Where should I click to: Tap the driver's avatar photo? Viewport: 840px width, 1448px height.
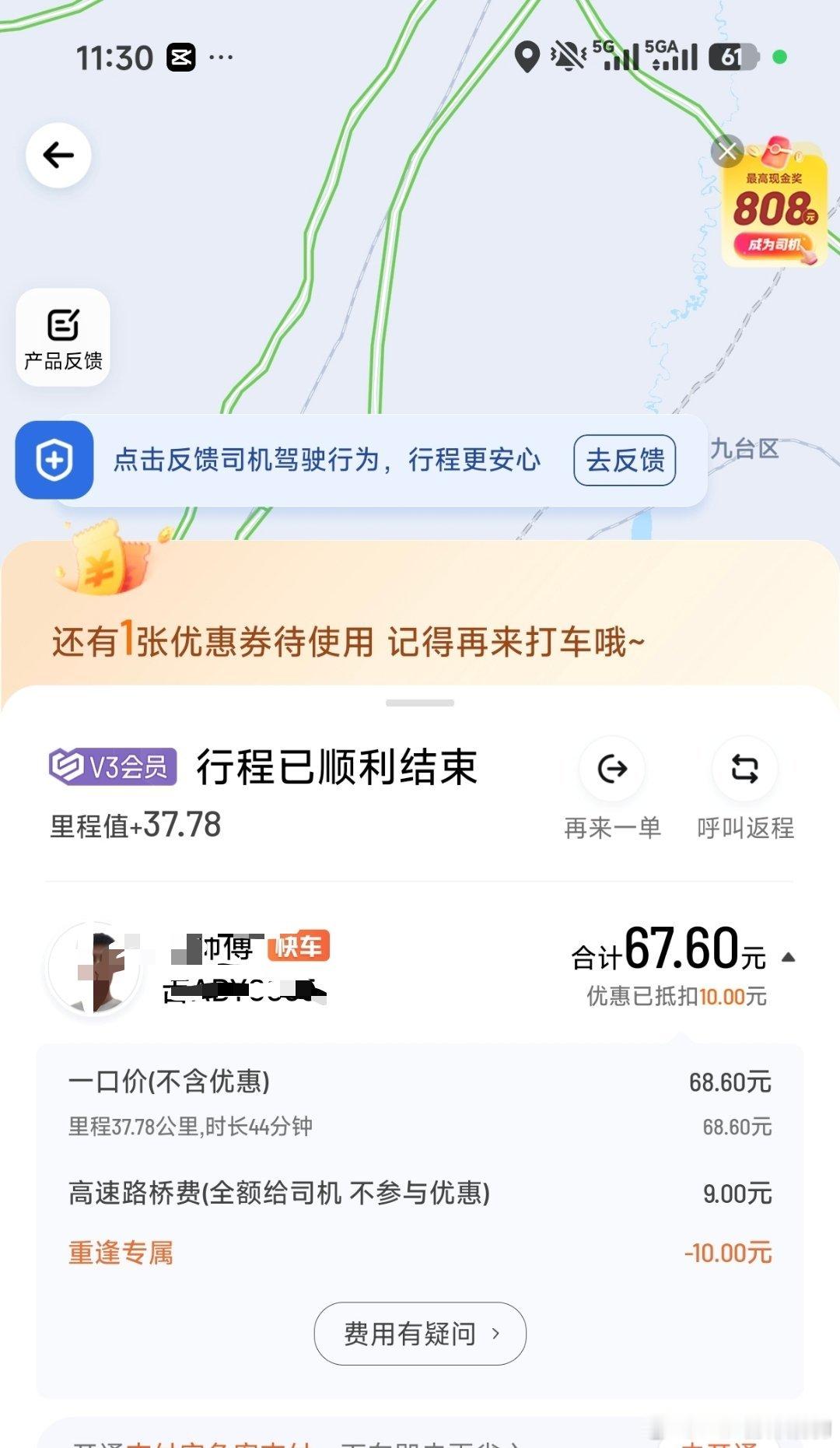click(x=97, y=970)
